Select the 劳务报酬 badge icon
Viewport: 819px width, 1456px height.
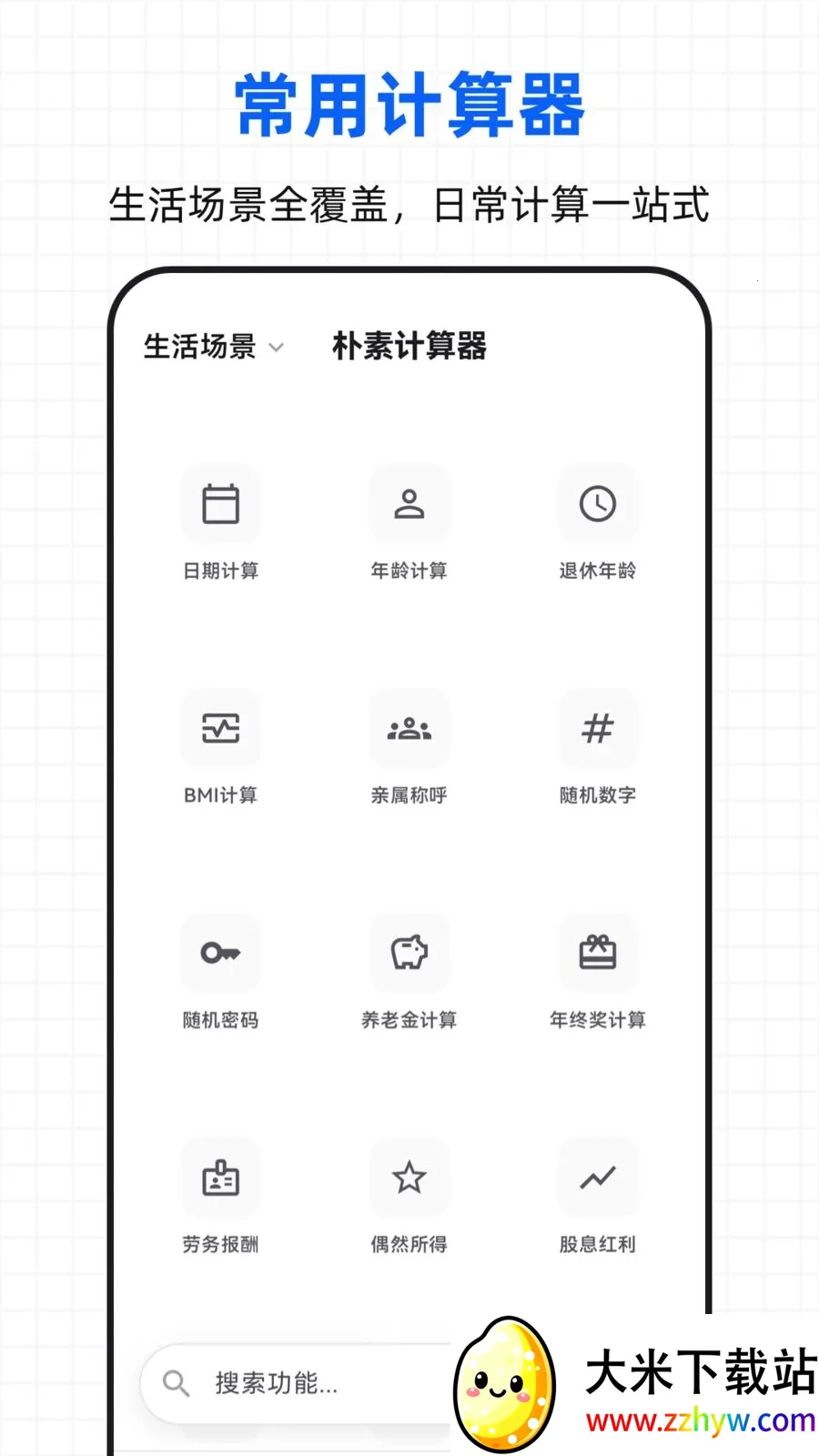221,1177
